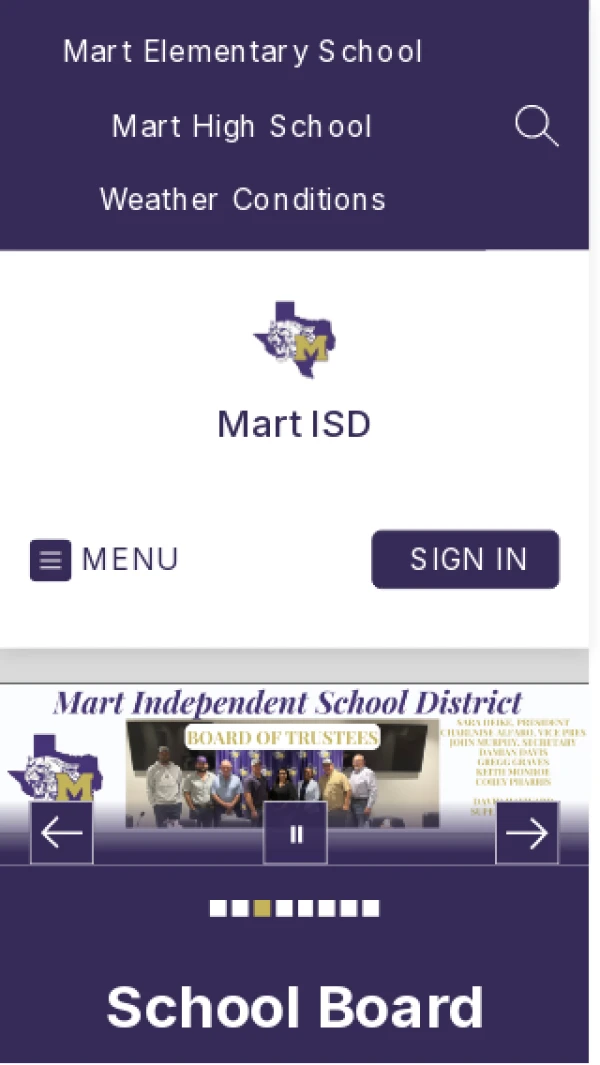Image resolution: width=600 pixels, height=1065 pixels.
Task: Expand the MENU navigation
Action: (104, 560)
